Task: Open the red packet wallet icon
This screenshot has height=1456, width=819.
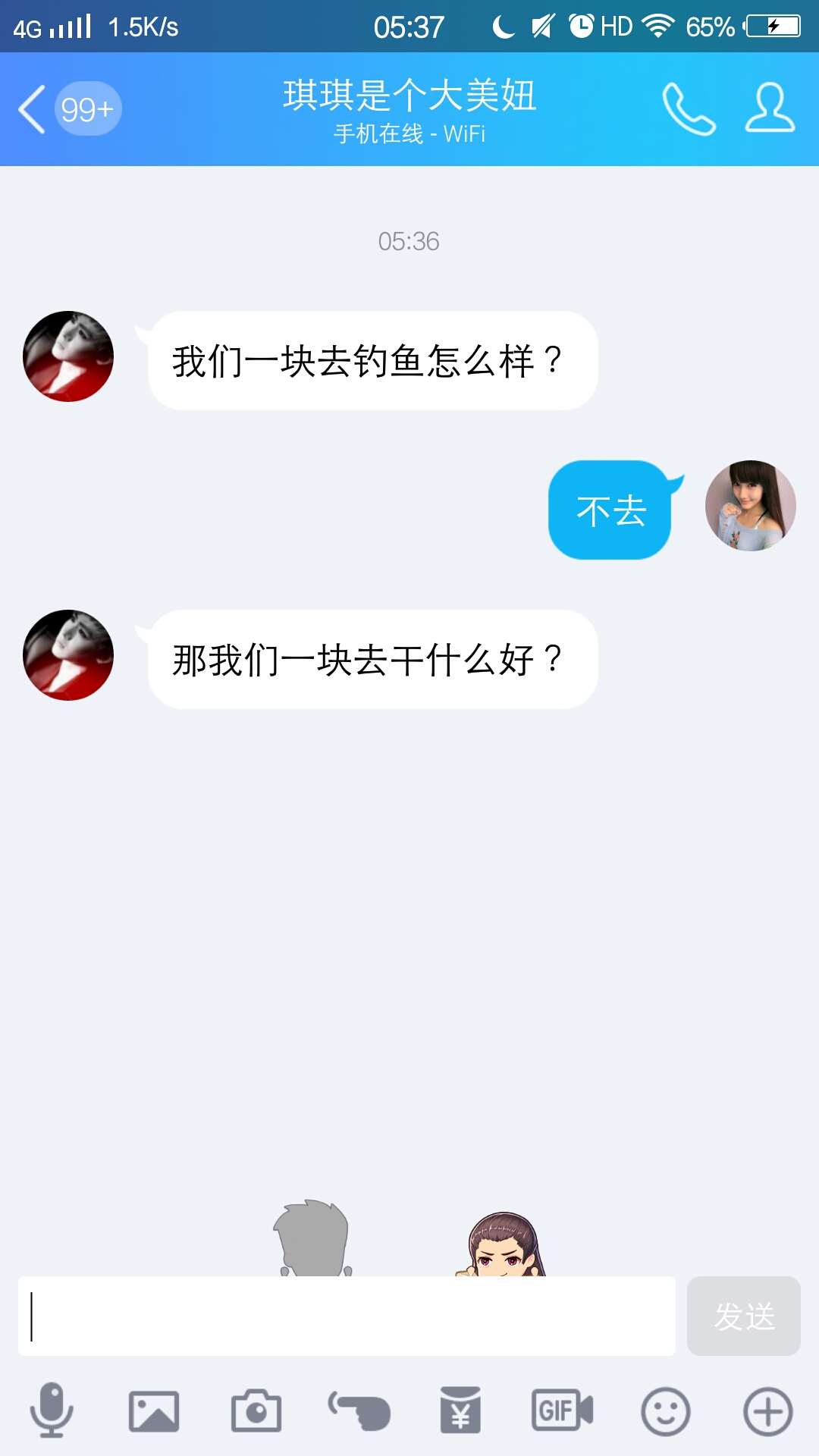Action: (458, 1407)
